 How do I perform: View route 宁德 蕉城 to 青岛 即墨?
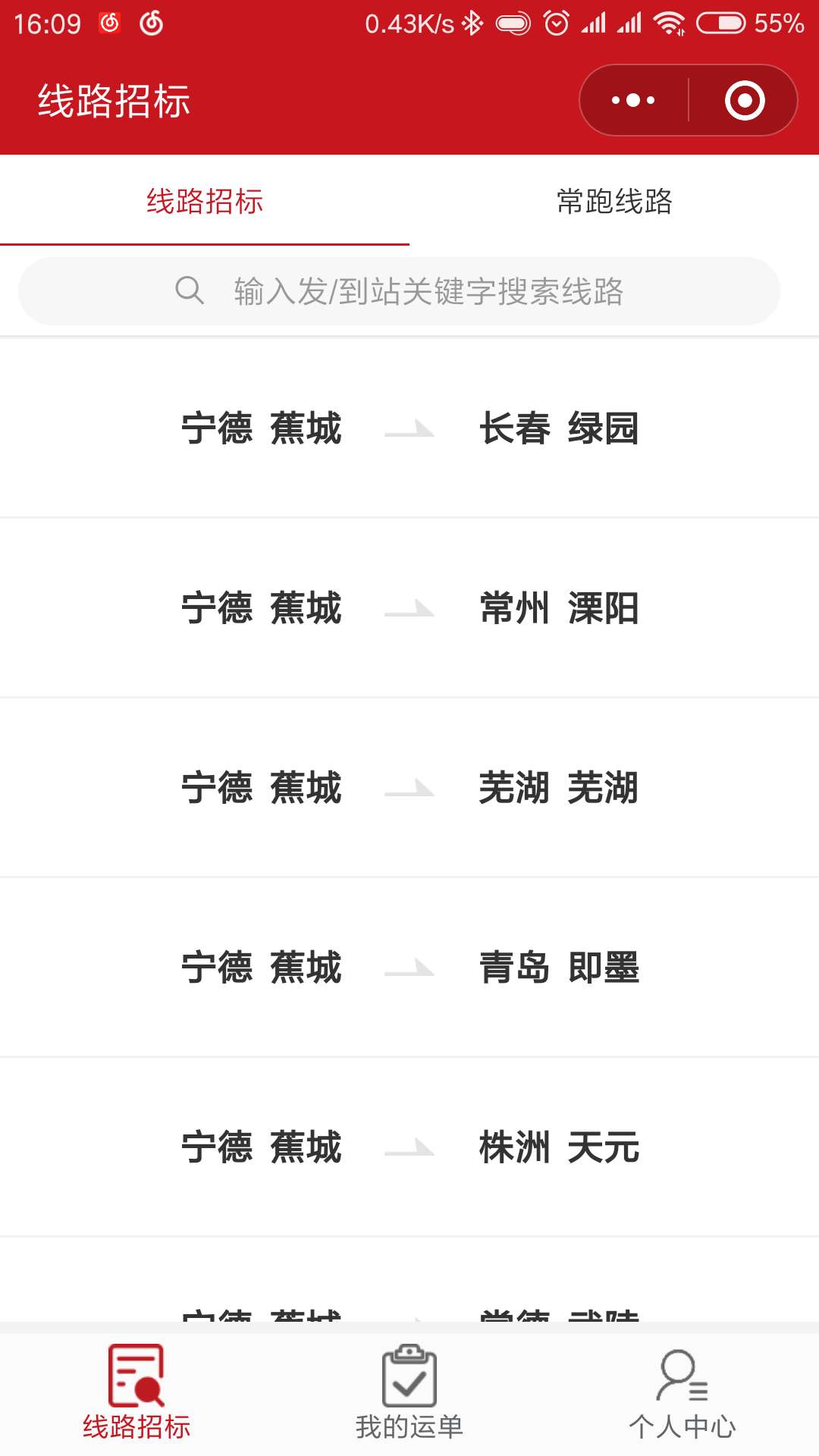pos(409,968)
